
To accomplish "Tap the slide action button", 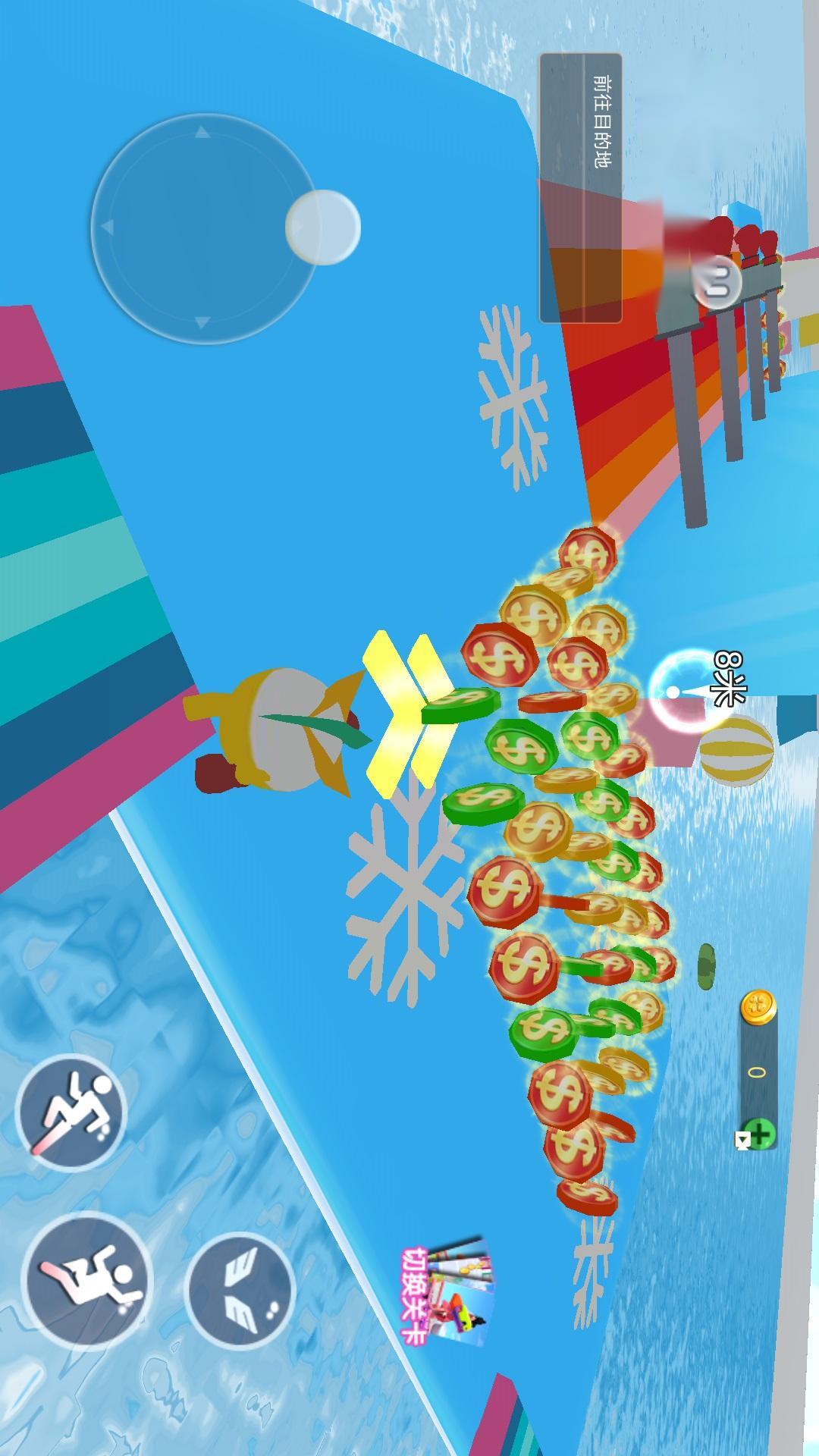I will coord(71,1112).
